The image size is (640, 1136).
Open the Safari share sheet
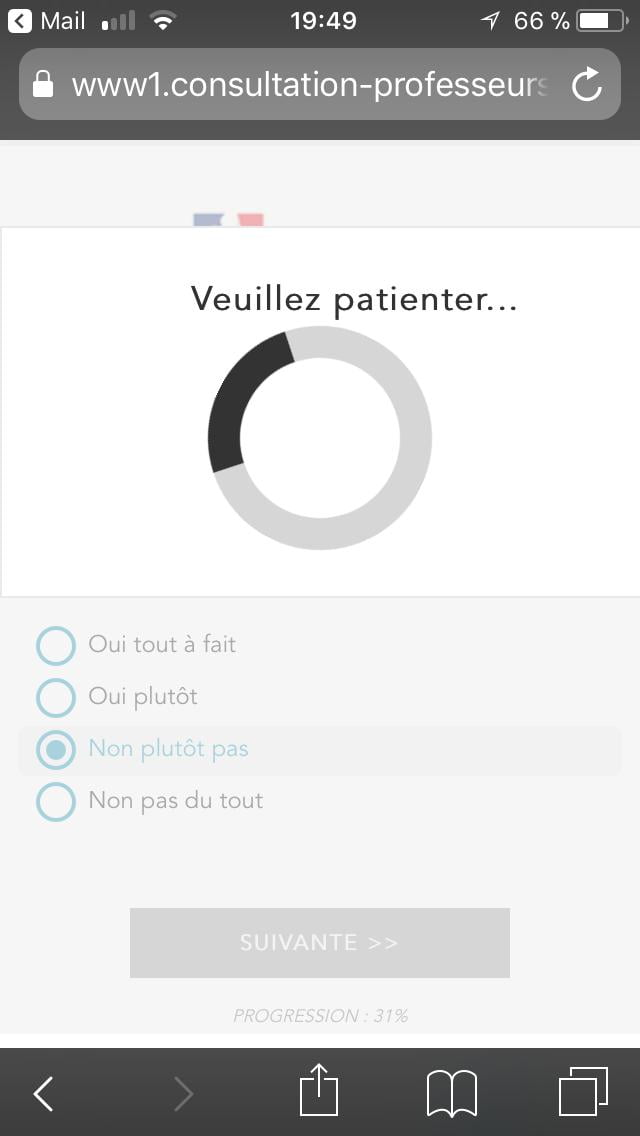point(319,1089)
